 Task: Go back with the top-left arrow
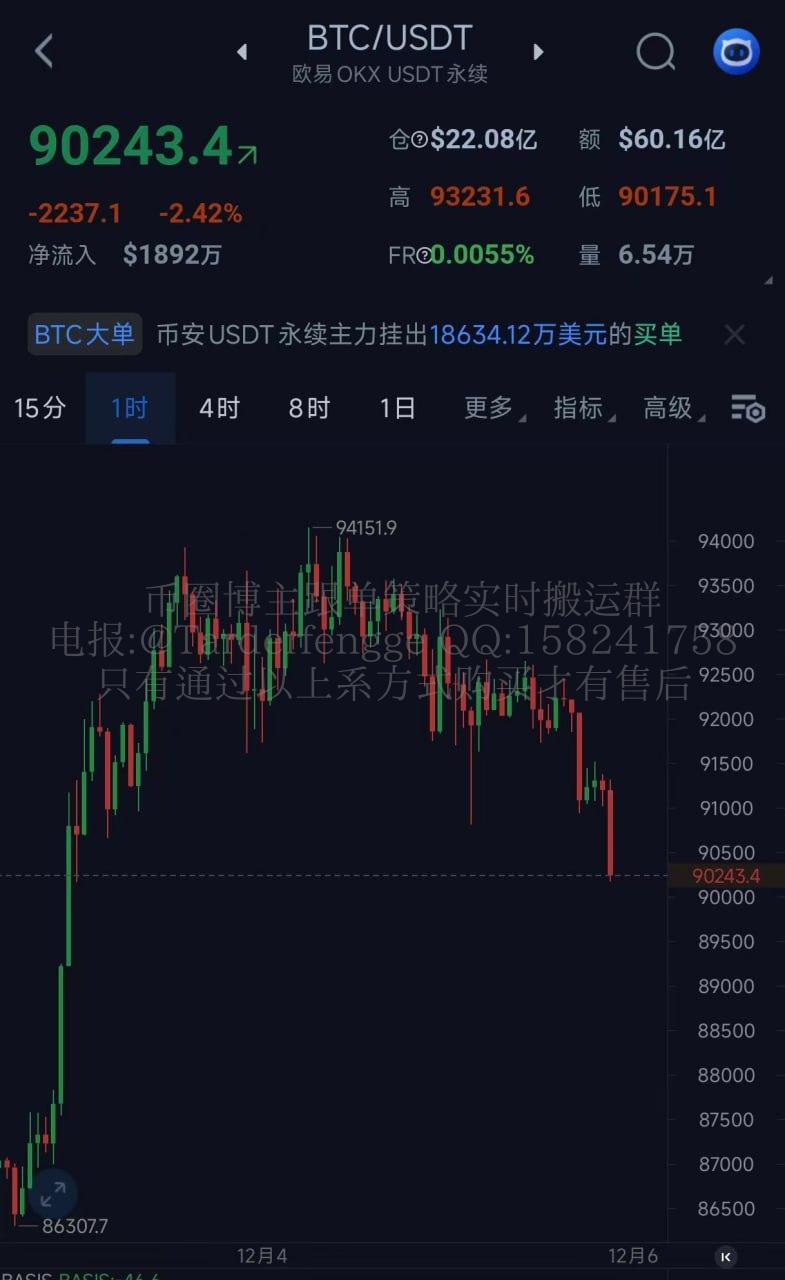click(x=43, y=51)
